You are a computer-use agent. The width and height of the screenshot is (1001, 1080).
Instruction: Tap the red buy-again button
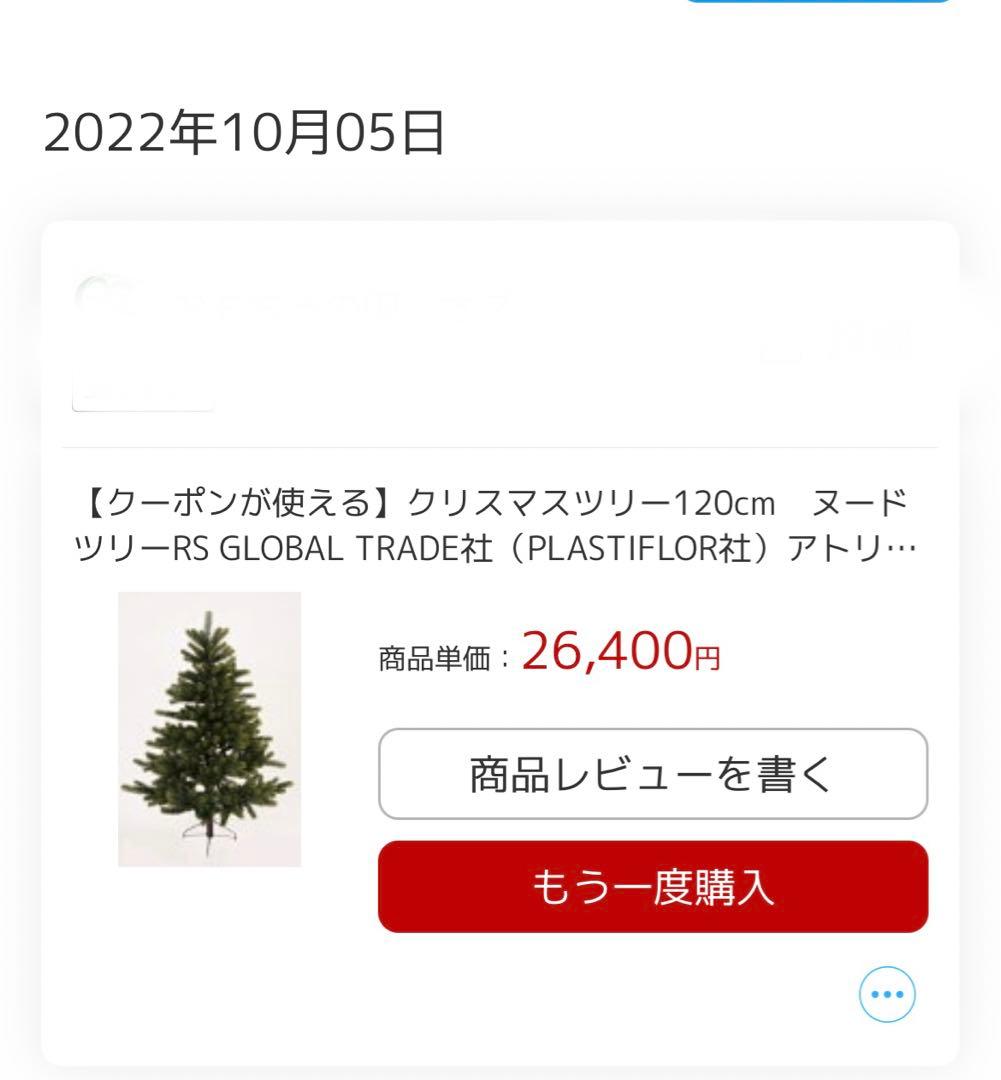651,886
